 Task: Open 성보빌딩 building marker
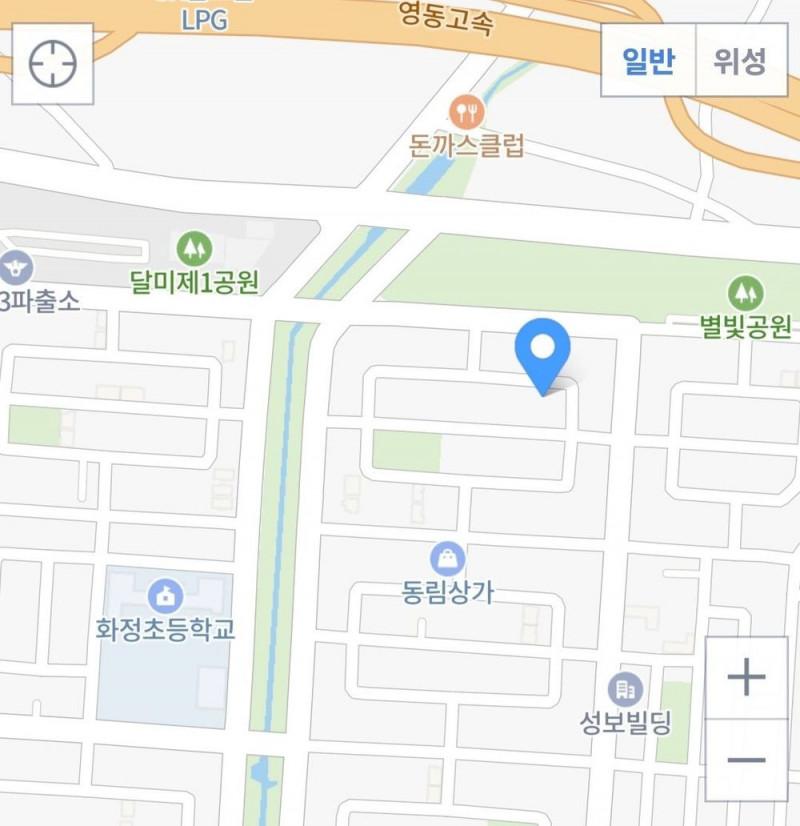point(625,689)
